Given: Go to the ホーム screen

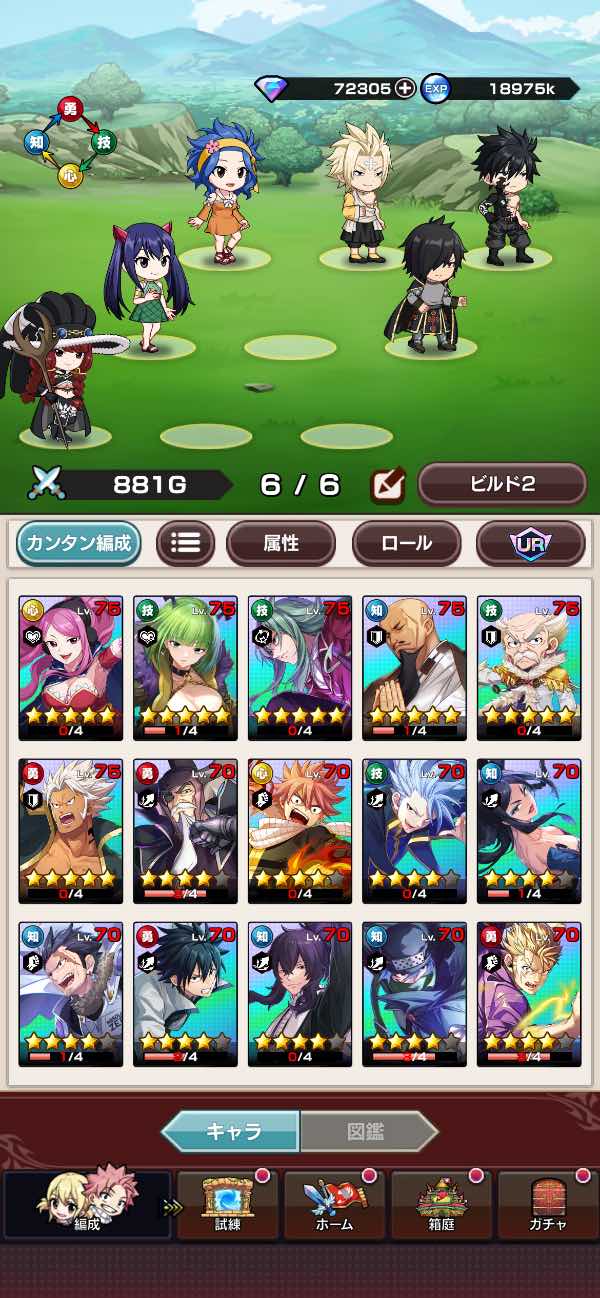Looking at the screenshot, I should (x=332, y=1203).
